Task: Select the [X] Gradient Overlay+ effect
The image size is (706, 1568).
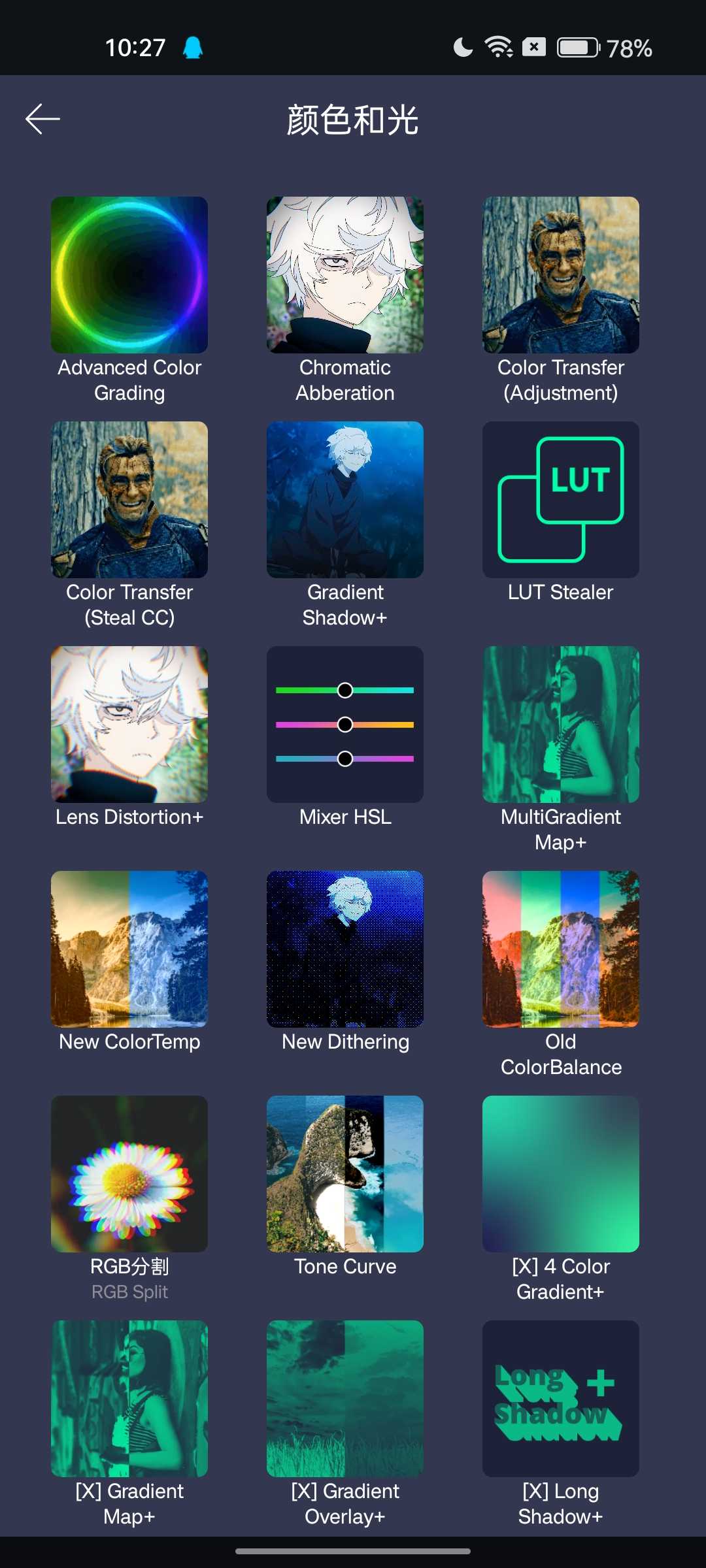Action: click(345, 1399)
